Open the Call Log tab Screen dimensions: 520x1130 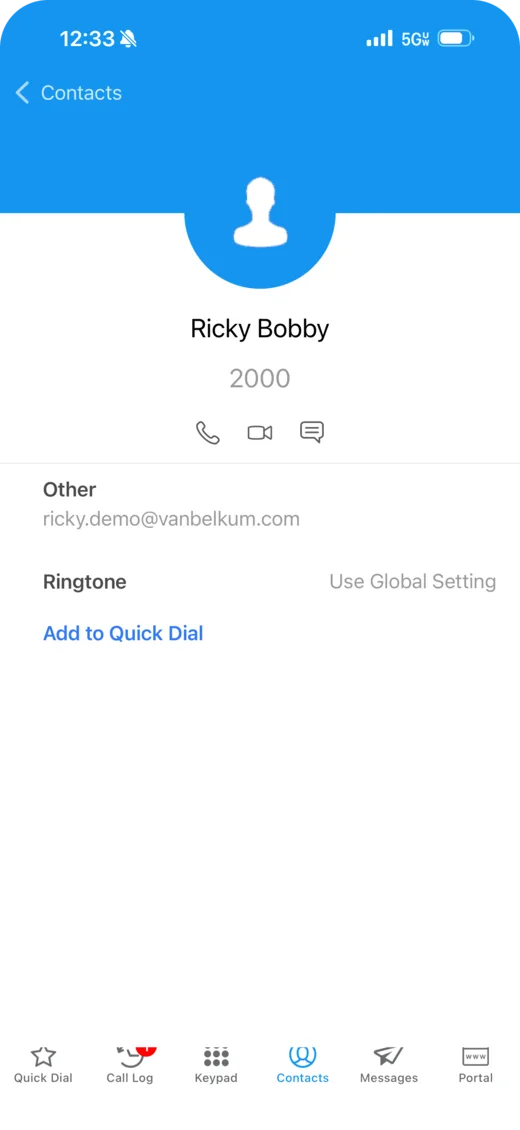point(130,1066)
